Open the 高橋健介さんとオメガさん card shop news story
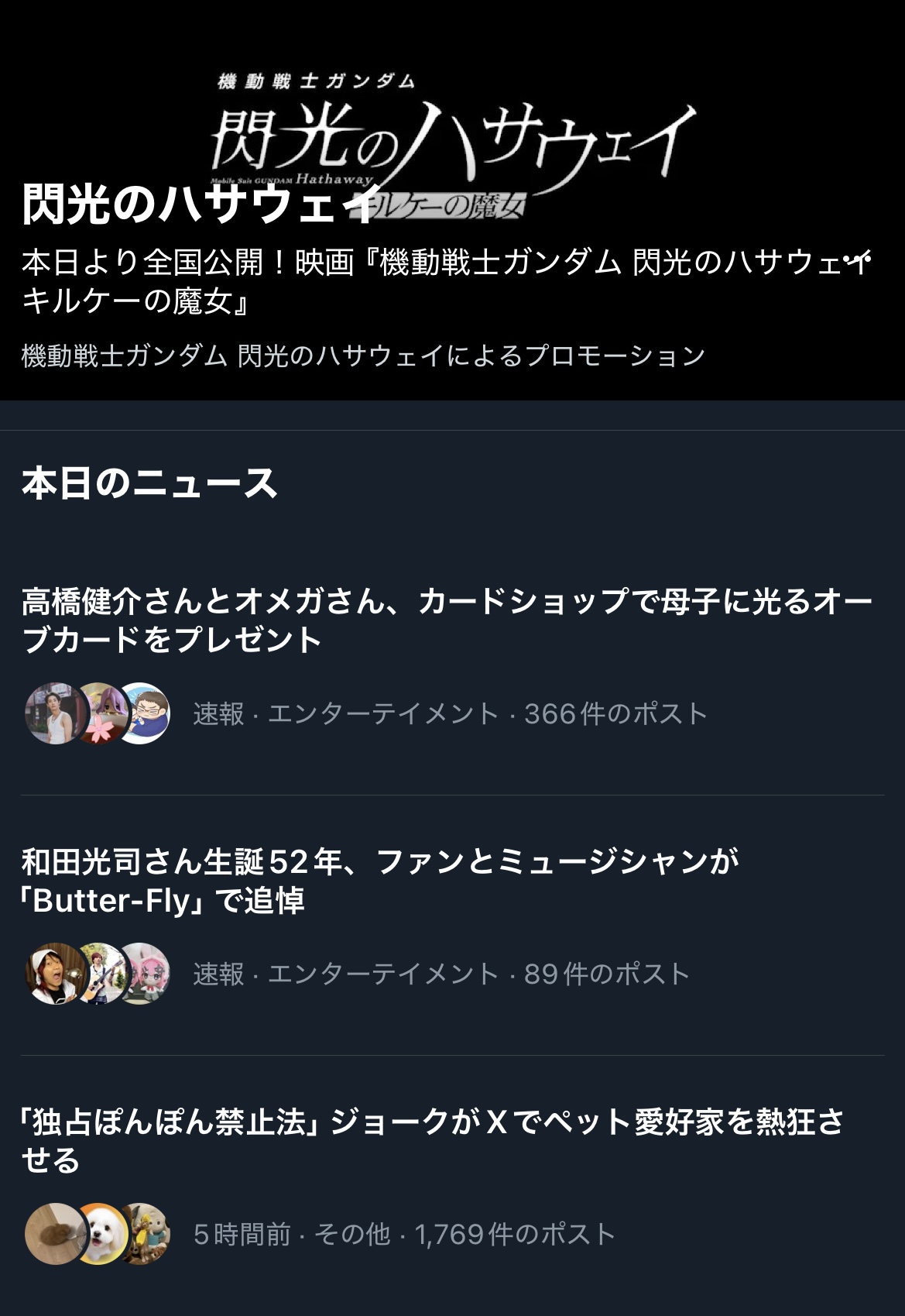905x1316 pixels. pyautogui.click(x=446, y=620)
